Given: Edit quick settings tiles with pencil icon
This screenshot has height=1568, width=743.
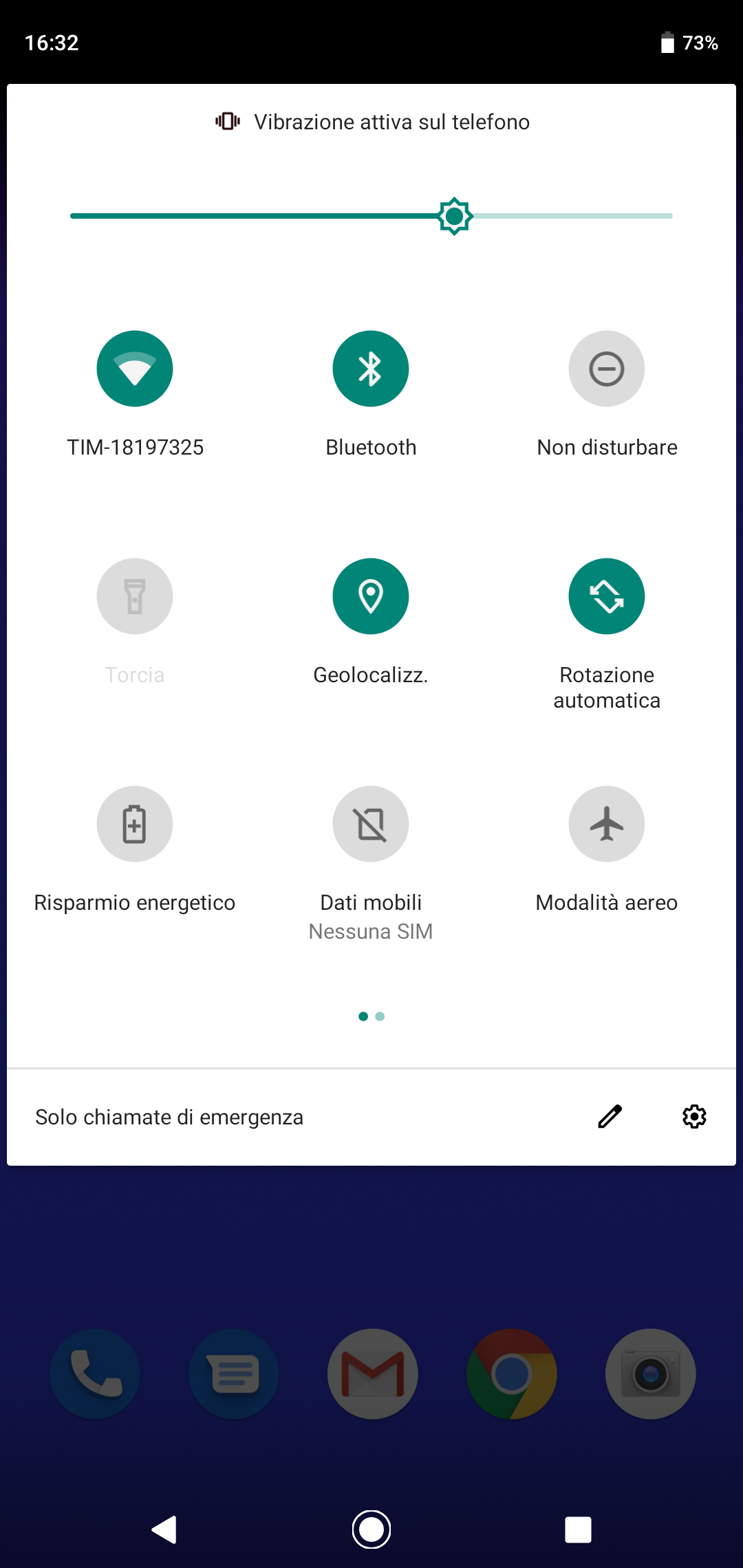Looking at the screenshot, I should point(610,1117).
